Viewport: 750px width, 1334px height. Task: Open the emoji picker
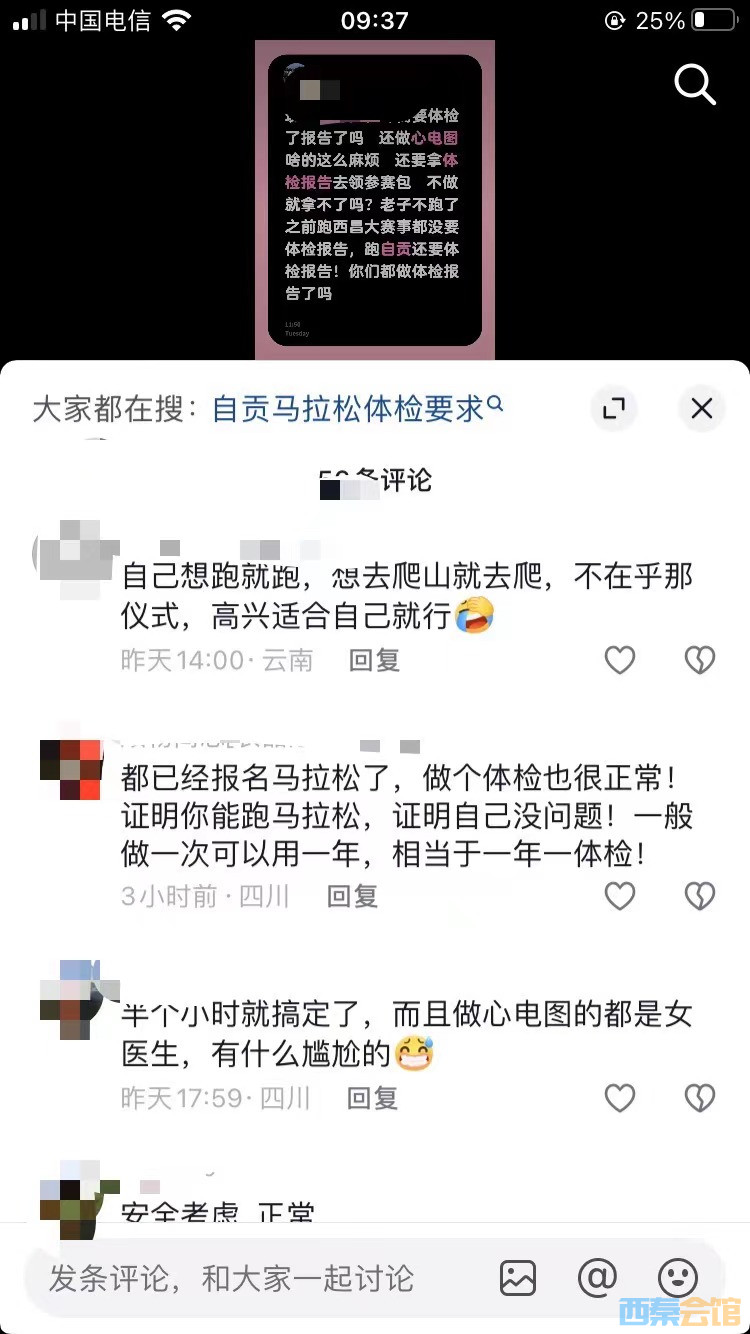[677, 1277]
